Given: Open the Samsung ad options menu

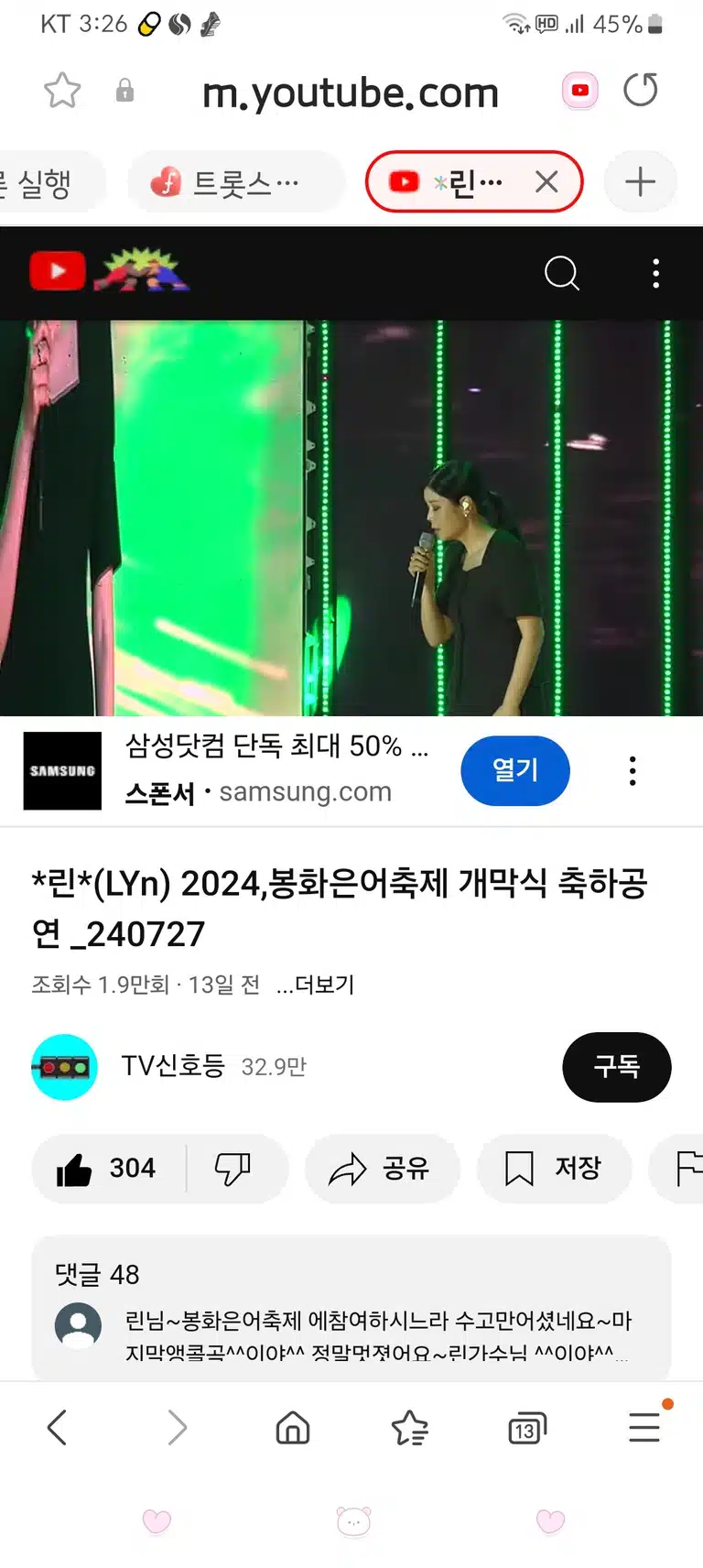Looking at the screenshot, I should click(x=633, y=770).
